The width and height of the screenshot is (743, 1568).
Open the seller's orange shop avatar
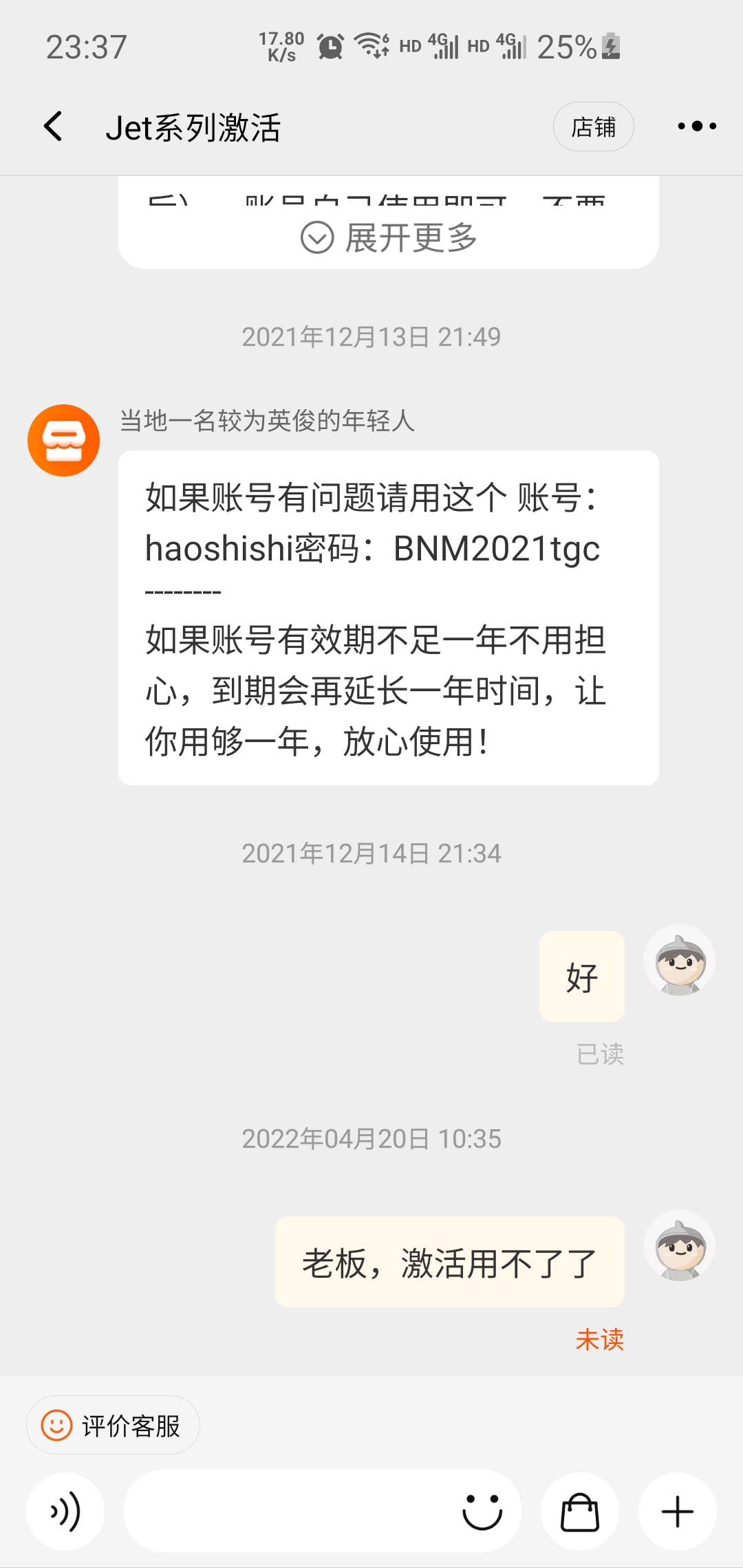point(63,440)
